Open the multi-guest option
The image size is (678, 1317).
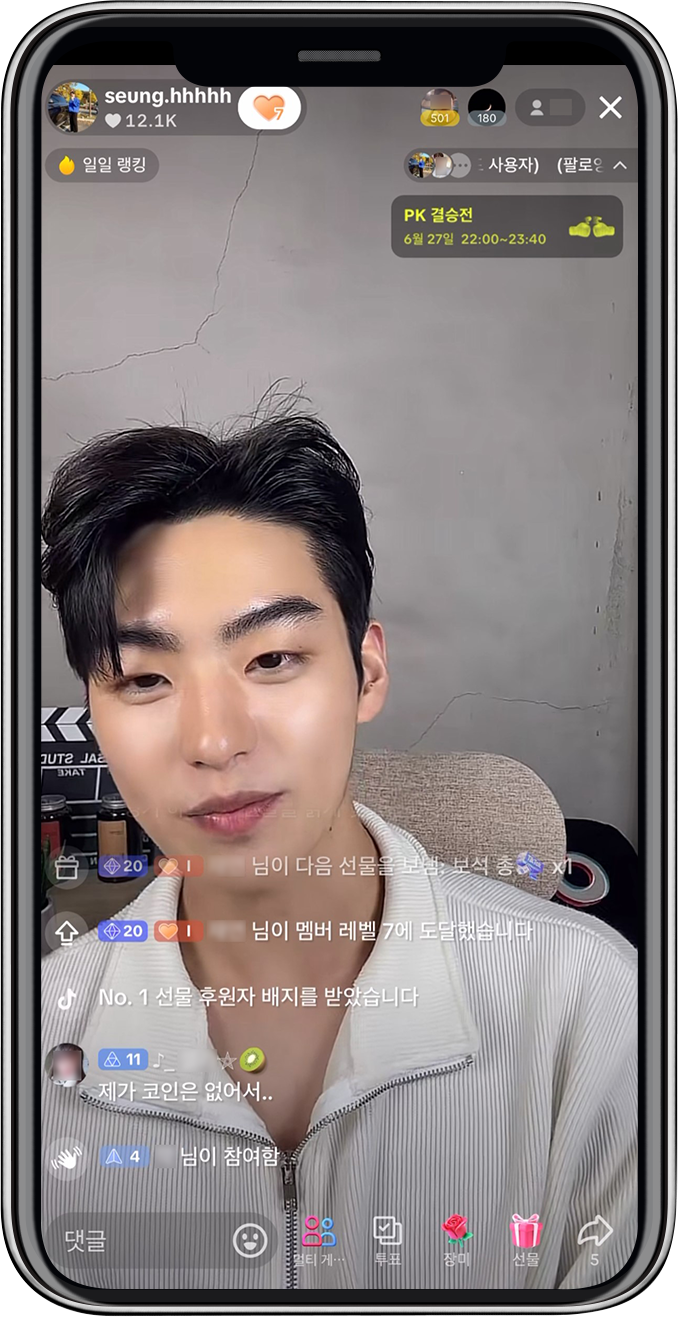(x=319, y=1239)
